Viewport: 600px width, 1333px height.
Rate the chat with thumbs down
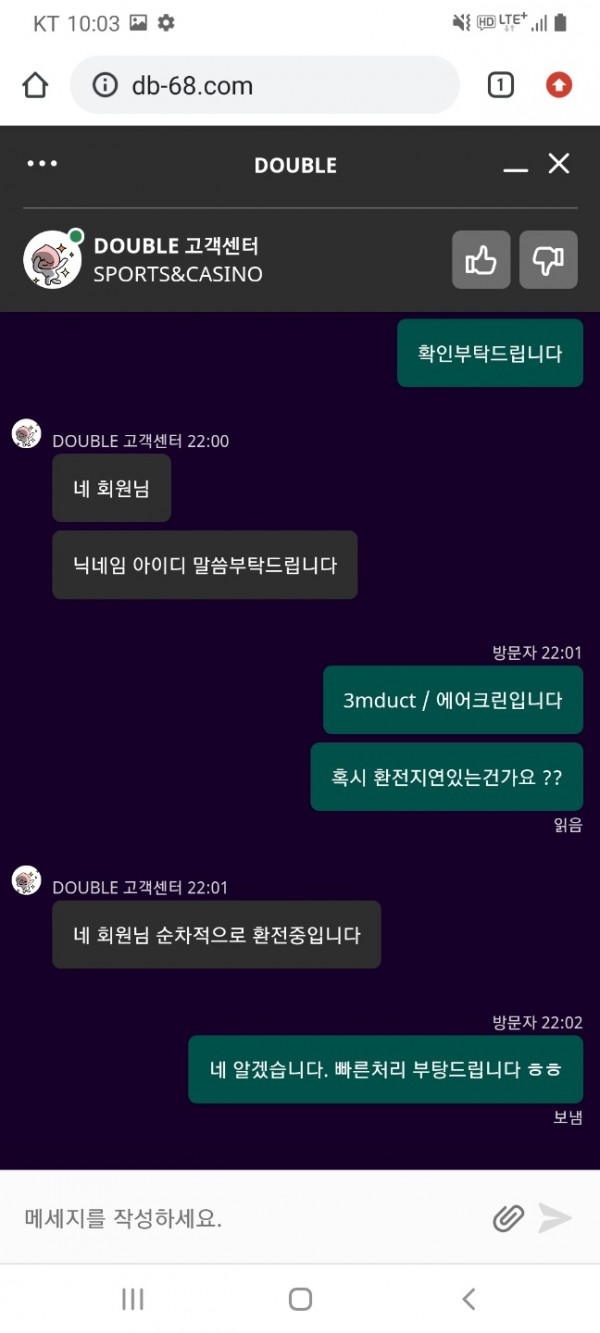(548, 260)
